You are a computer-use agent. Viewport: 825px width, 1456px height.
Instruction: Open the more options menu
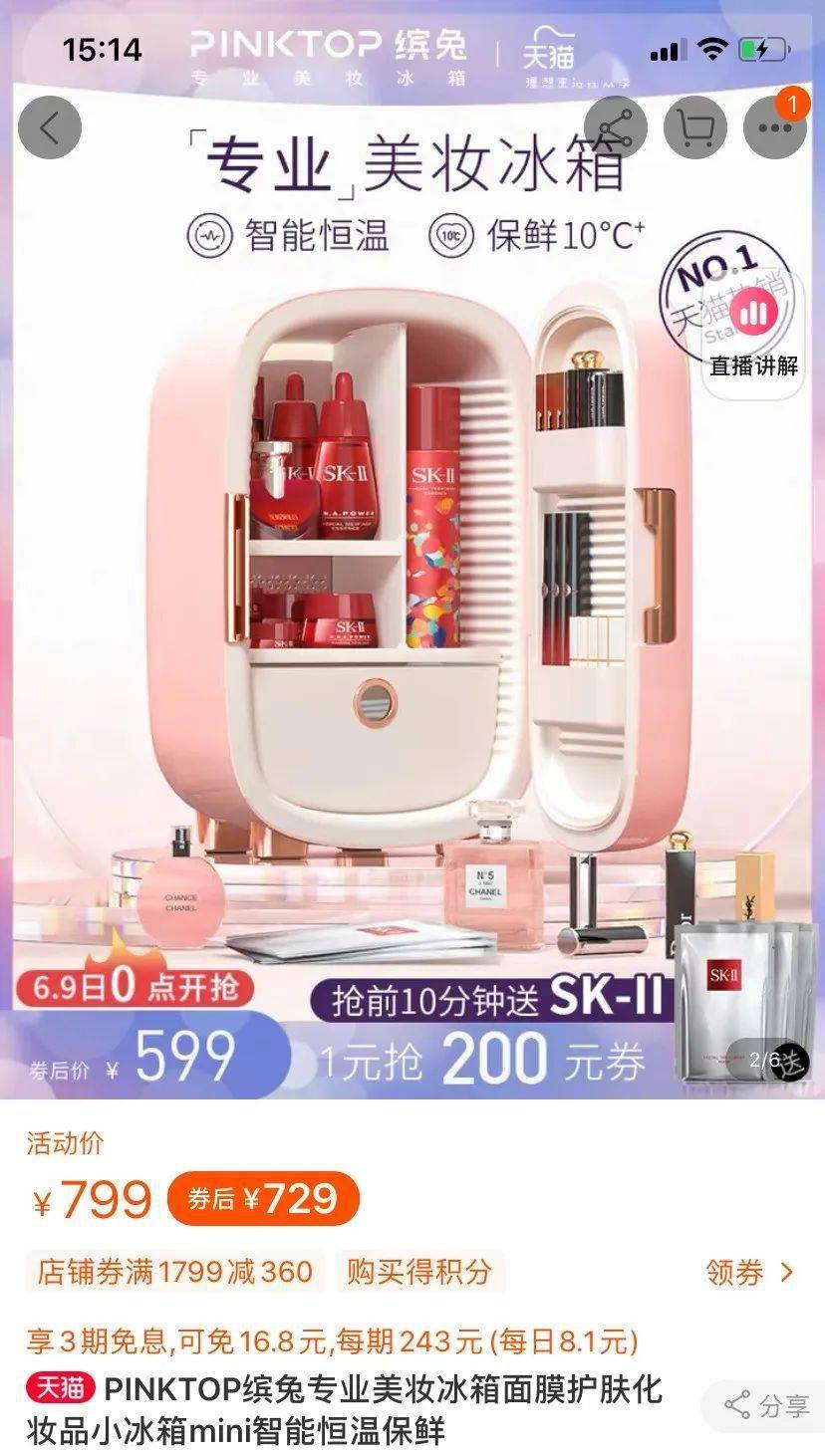774,127
